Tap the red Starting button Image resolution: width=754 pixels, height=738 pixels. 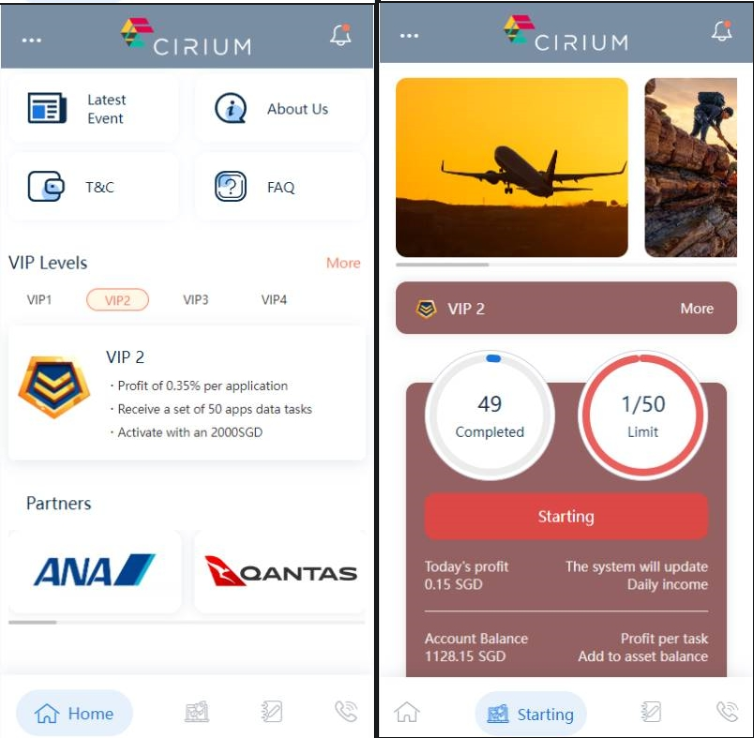pos(566,517)
